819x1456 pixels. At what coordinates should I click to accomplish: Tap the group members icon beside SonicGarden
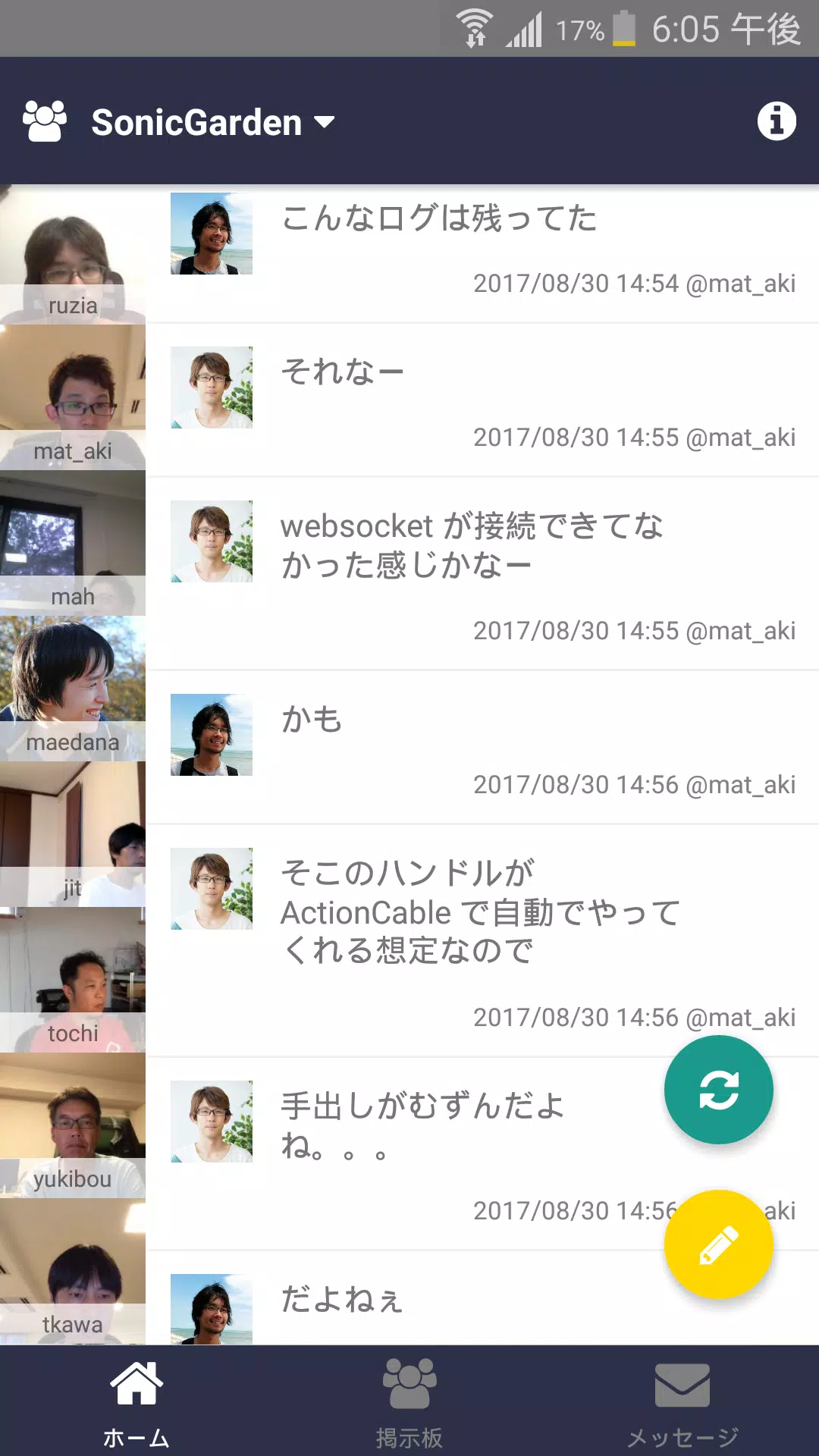point(44,122)
